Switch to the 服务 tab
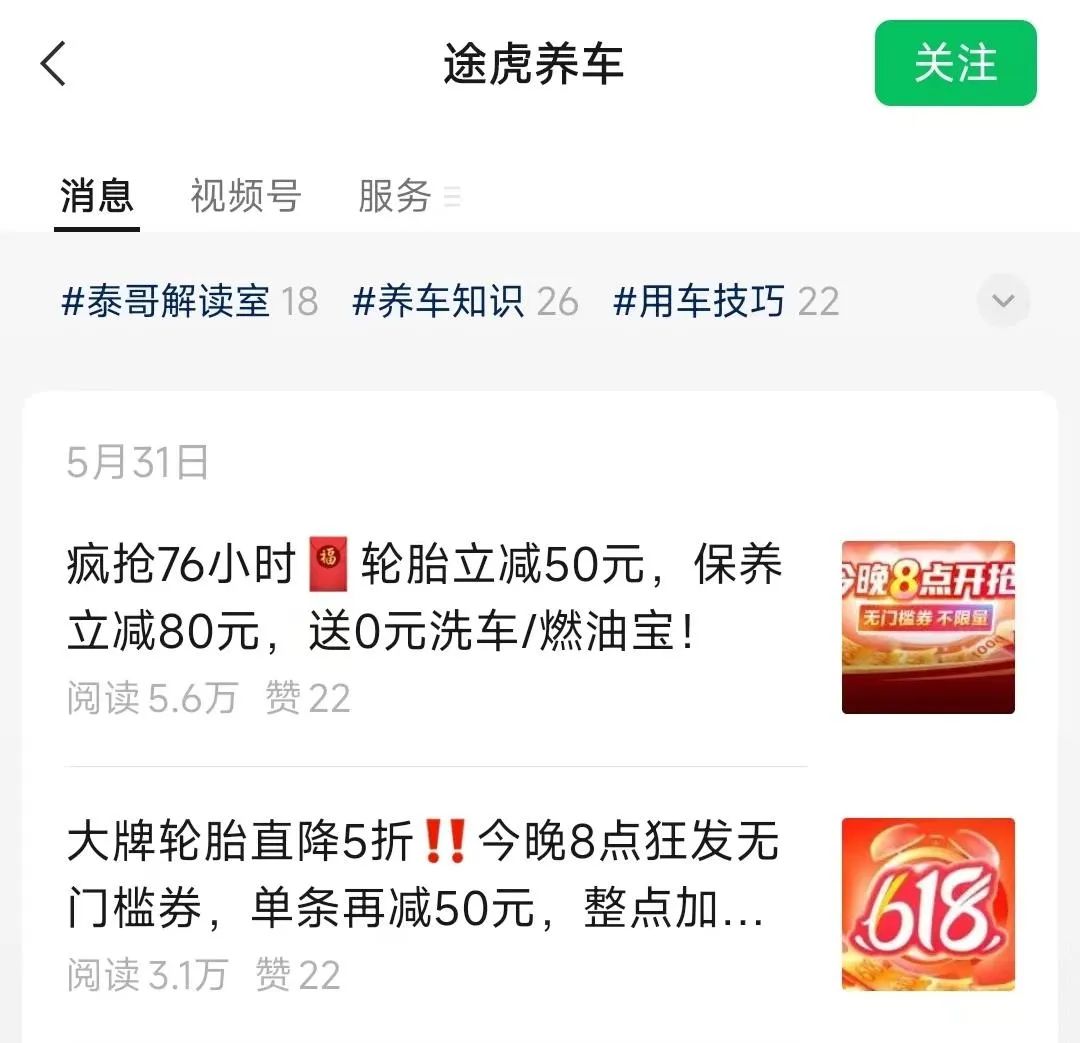Viewport: 1080px width, 1043px height. 395,196
